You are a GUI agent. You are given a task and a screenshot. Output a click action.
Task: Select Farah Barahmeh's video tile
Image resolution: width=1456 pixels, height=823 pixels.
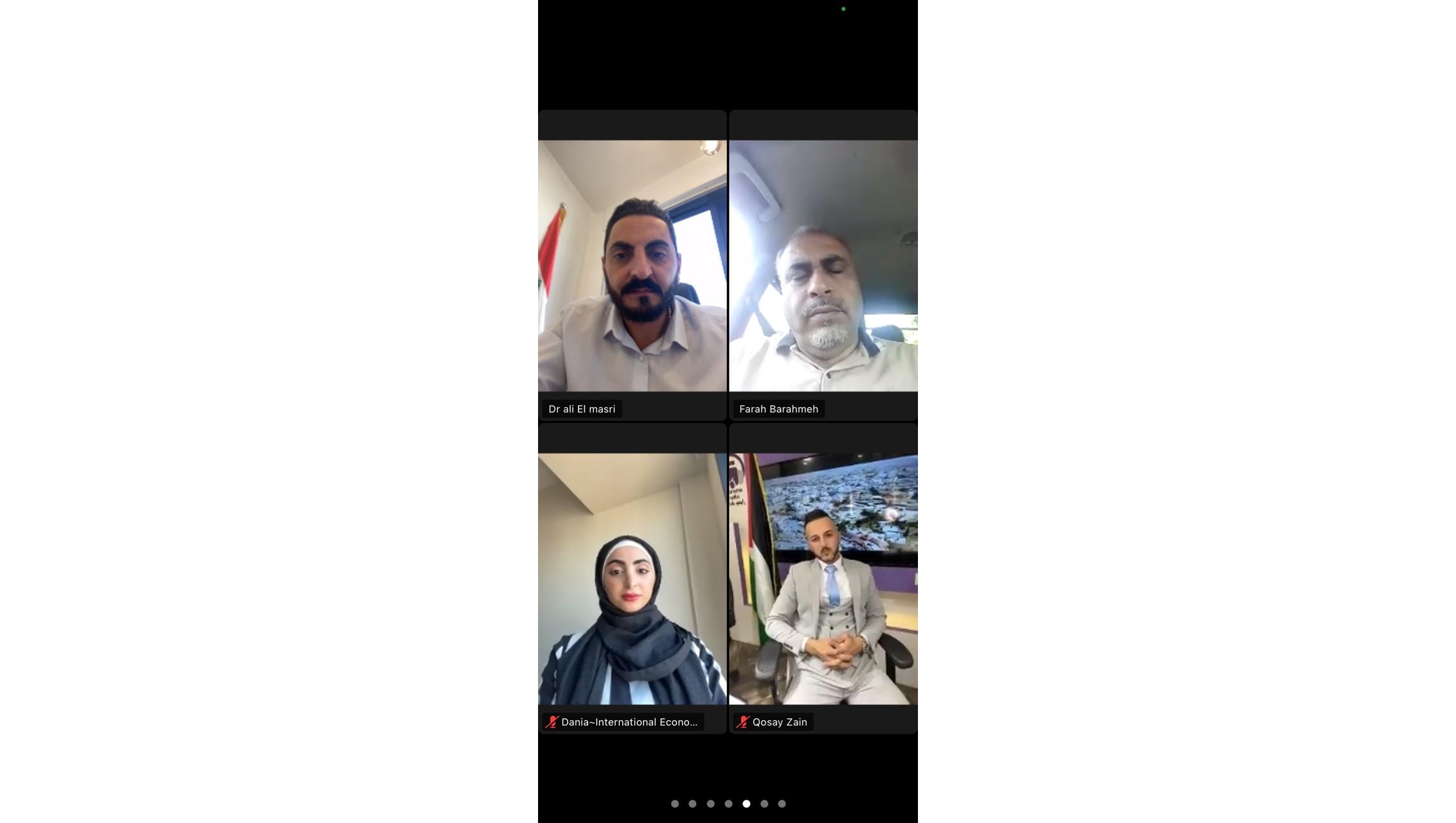823,266
